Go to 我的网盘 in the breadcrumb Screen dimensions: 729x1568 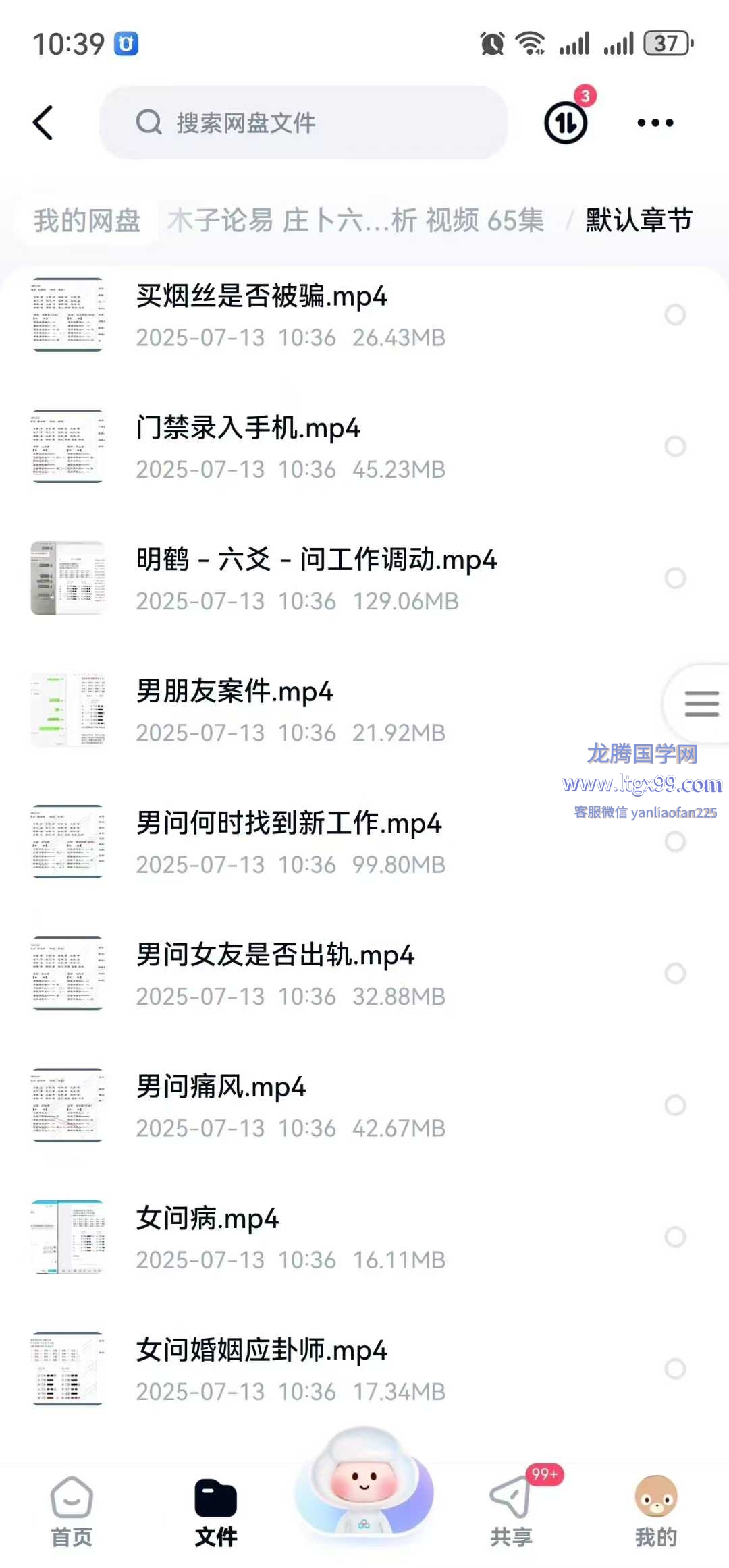pyautogui.click(x=87, y=221)
